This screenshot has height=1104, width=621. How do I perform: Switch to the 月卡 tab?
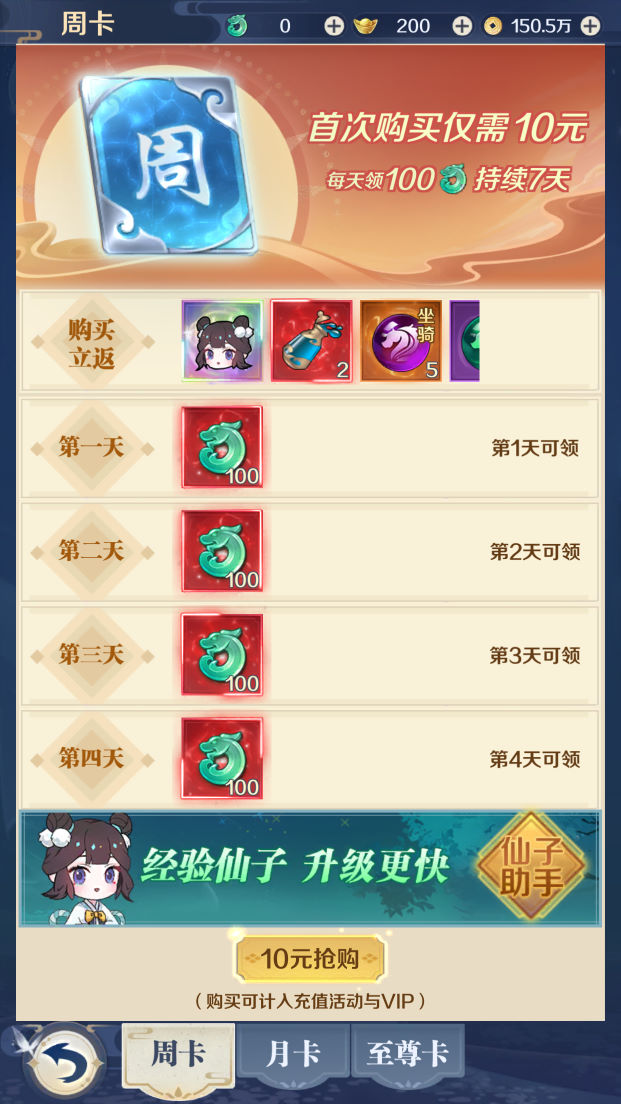click(293, 1055)
